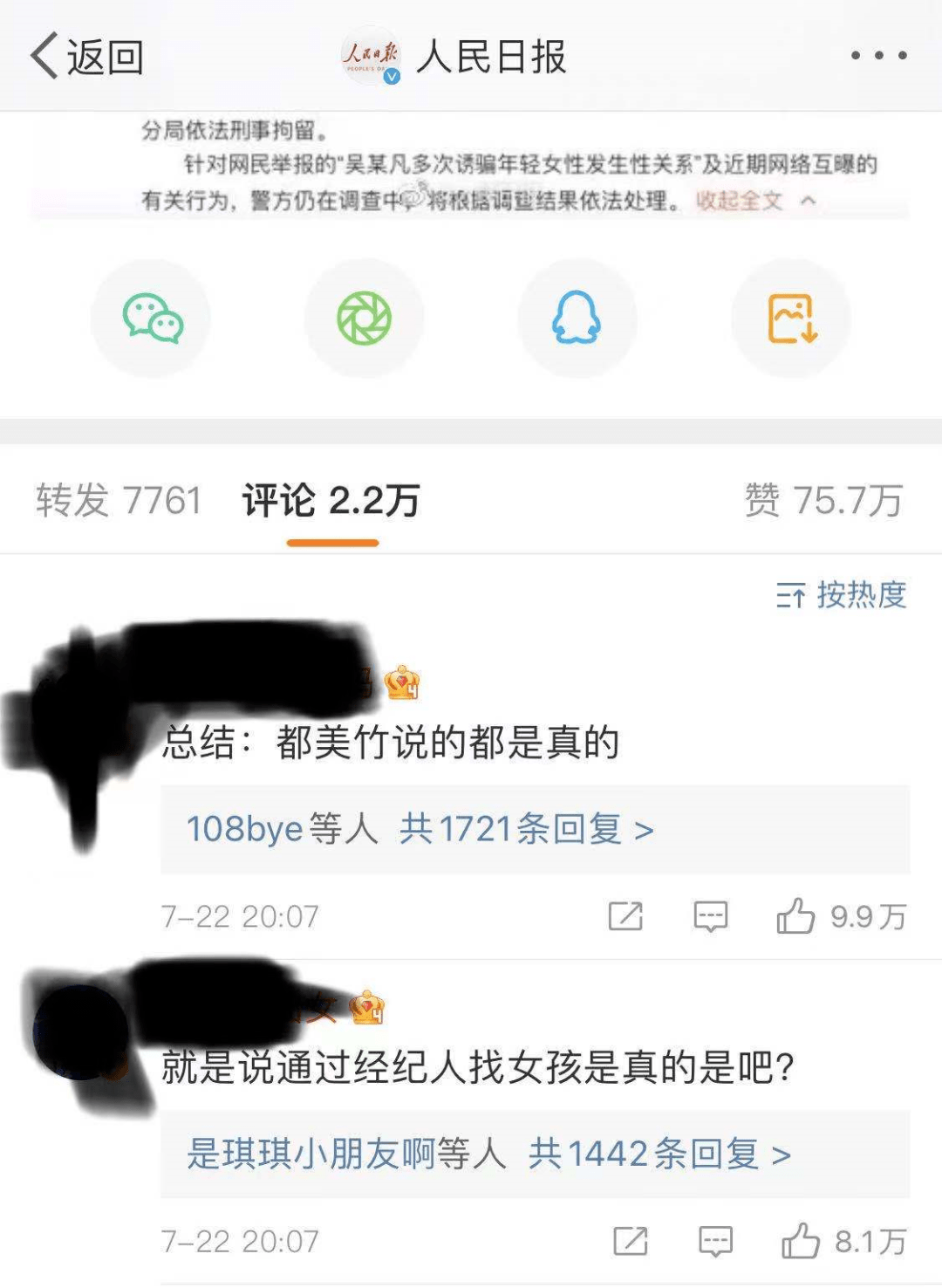Image resolution: width=942 pixels, height=1288 pixels.
Task: Share post to WeChat
Action: click(152, 319)
